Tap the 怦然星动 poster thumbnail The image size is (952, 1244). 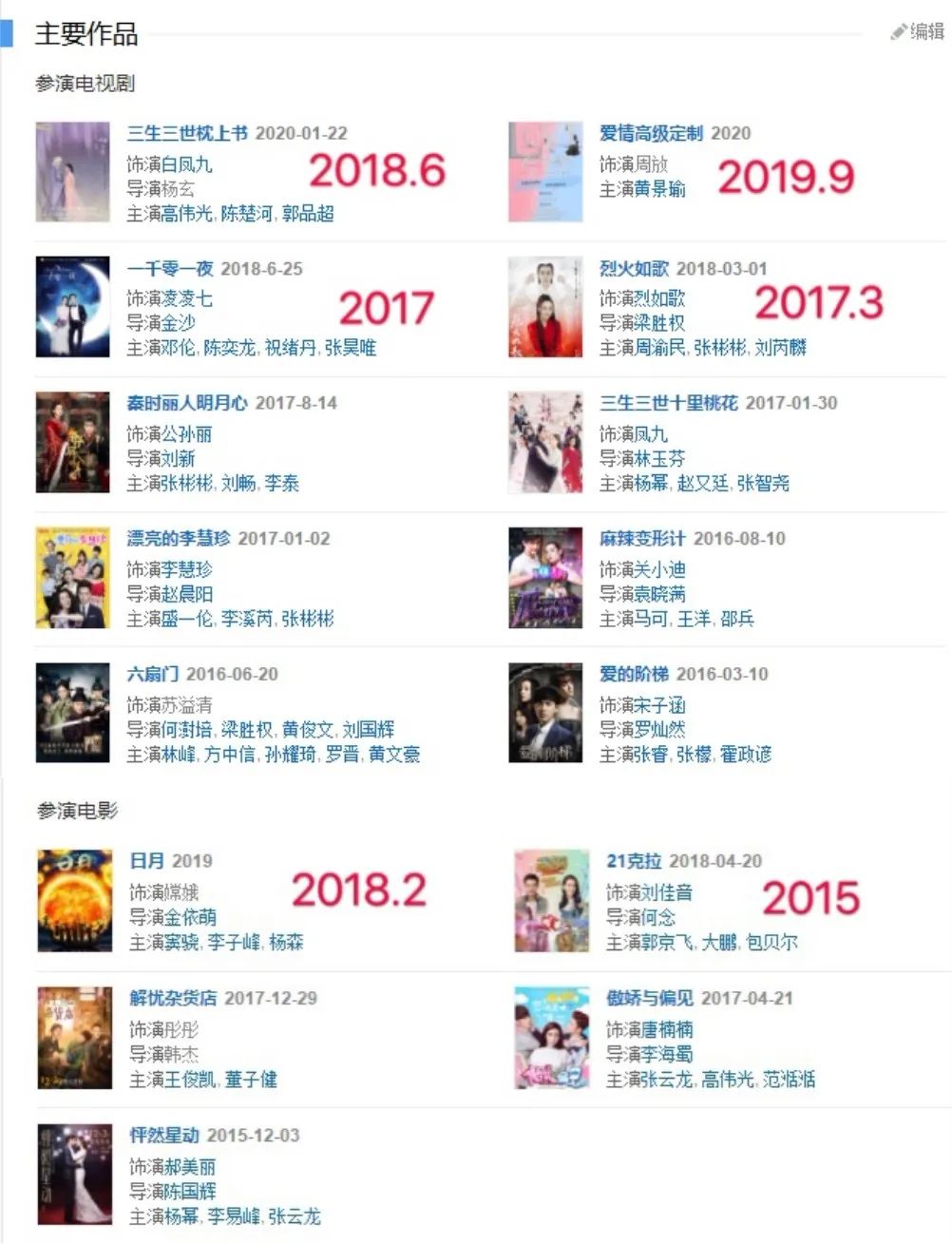pos(74,1175)
